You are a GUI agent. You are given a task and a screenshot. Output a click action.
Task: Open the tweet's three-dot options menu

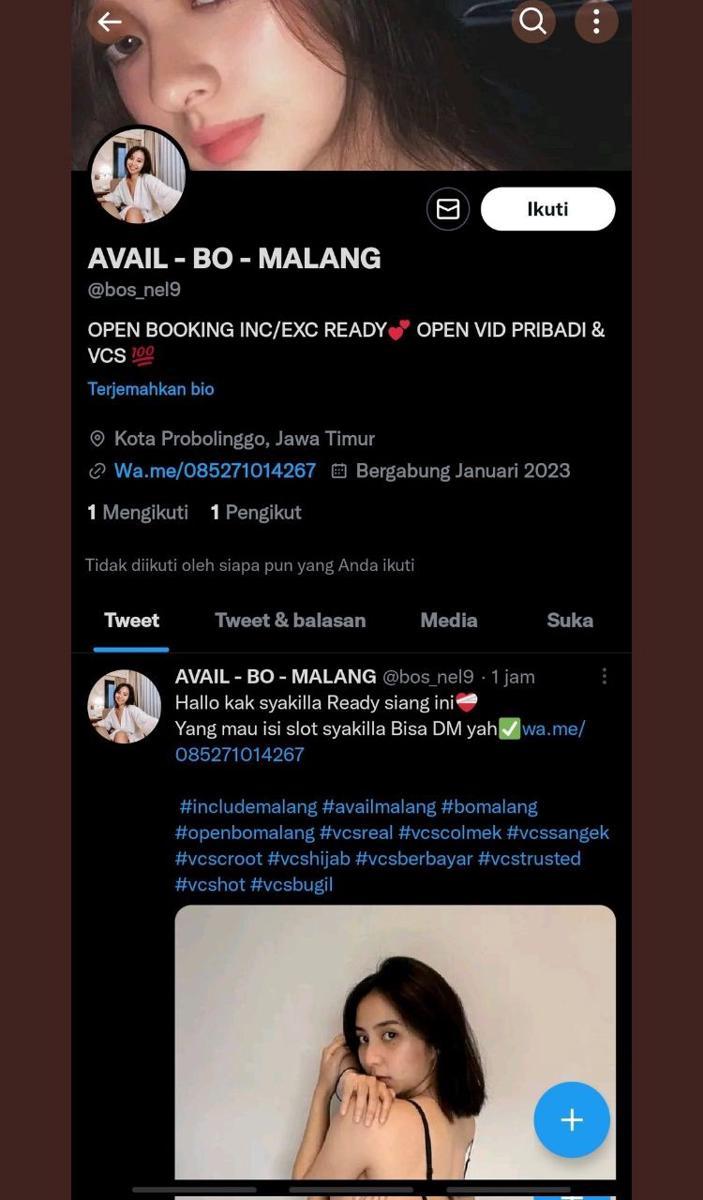click(604, 677)
